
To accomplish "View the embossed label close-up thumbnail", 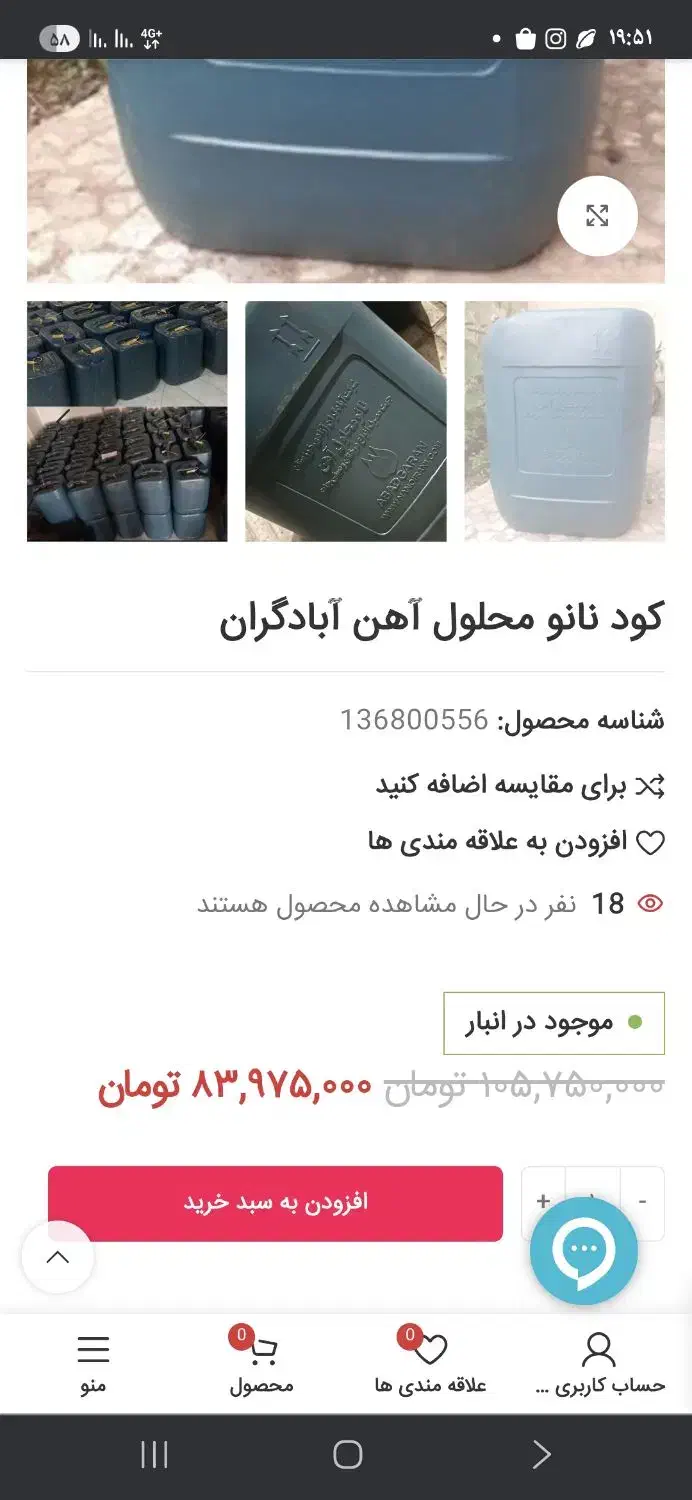I will click(345, 421).
